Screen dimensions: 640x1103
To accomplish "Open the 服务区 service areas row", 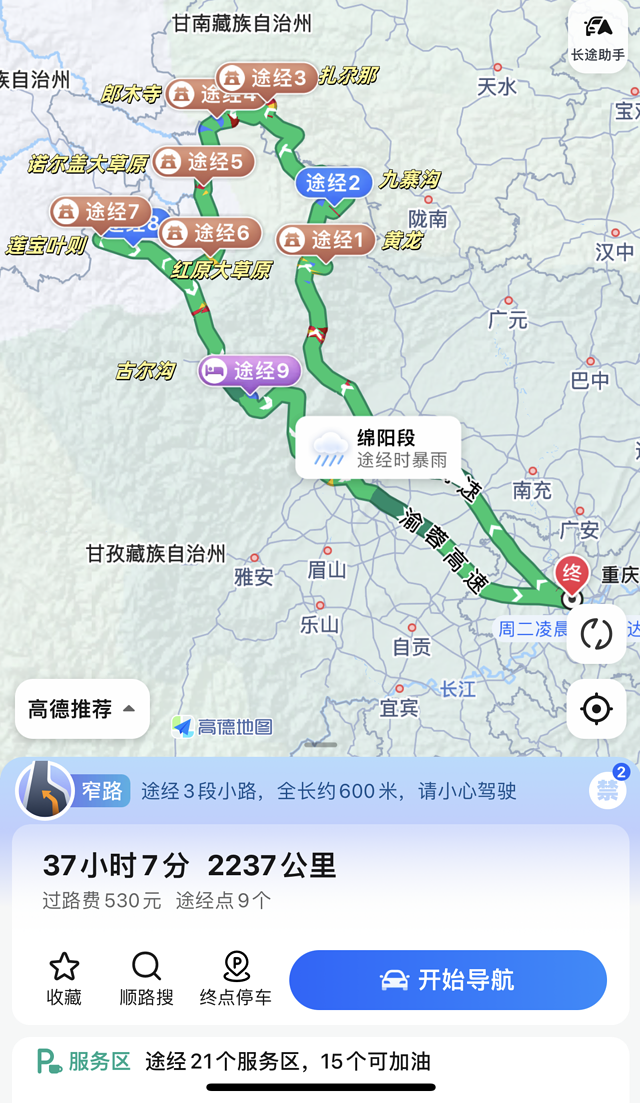I will pyautogui.click(x=320, y=1062).
